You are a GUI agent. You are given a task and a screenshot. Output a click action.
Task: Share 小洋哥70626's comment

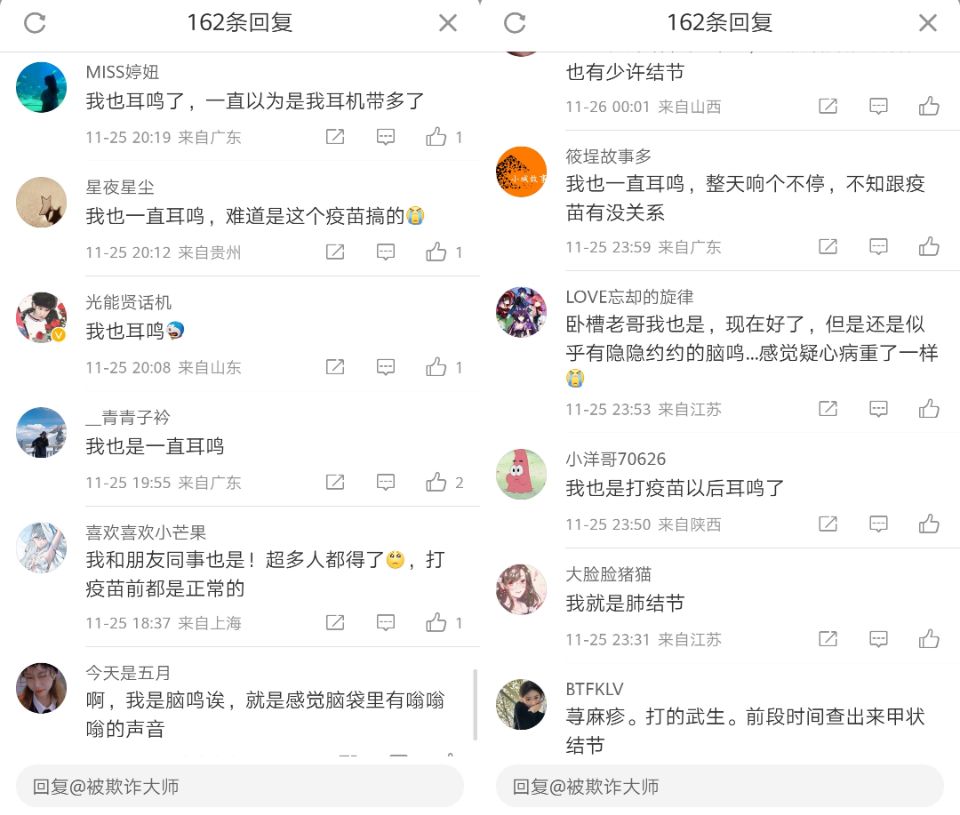(x=828, y=524)
